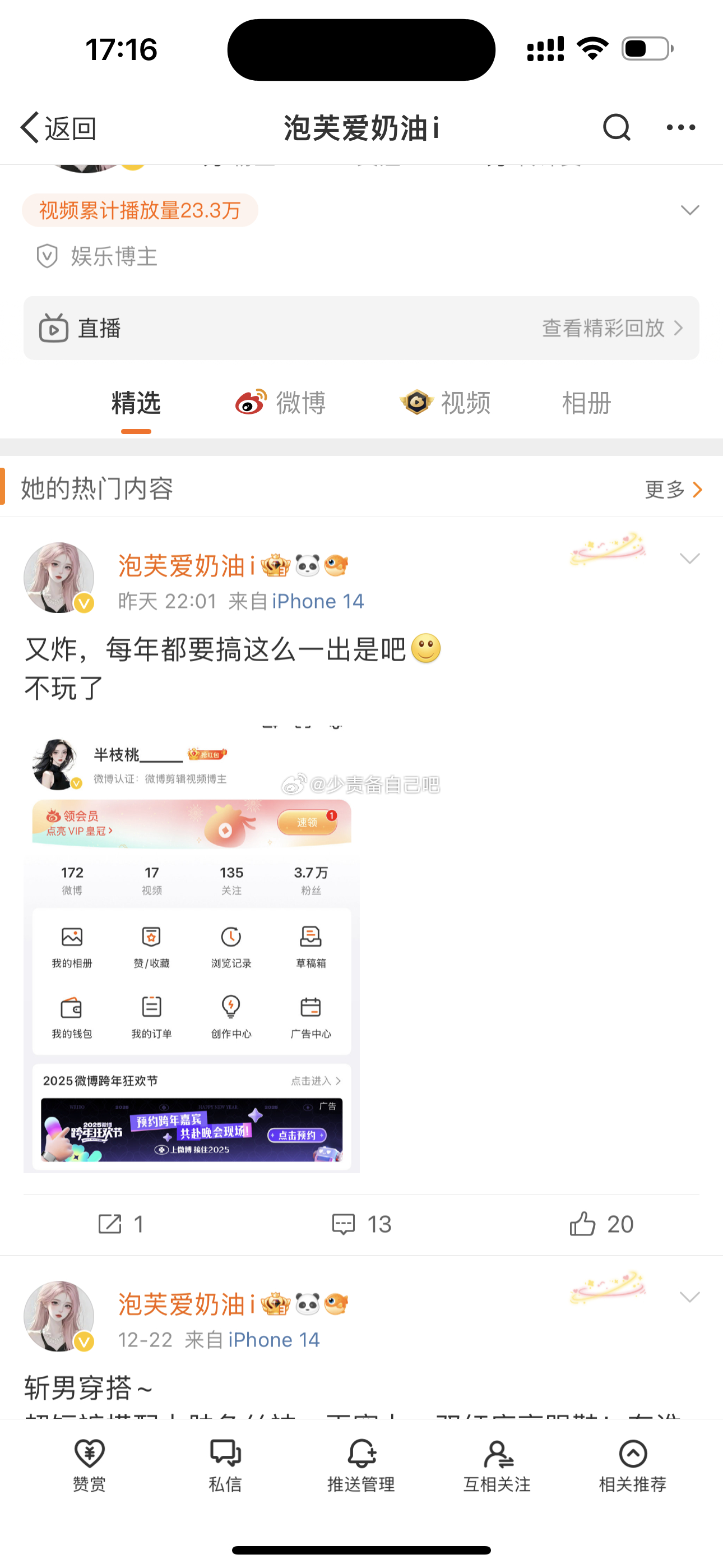Screen dimensions: 723x1568
Task: Open 推送管理 push settings
Action: pyautogui.click(x=361, y=1465)
